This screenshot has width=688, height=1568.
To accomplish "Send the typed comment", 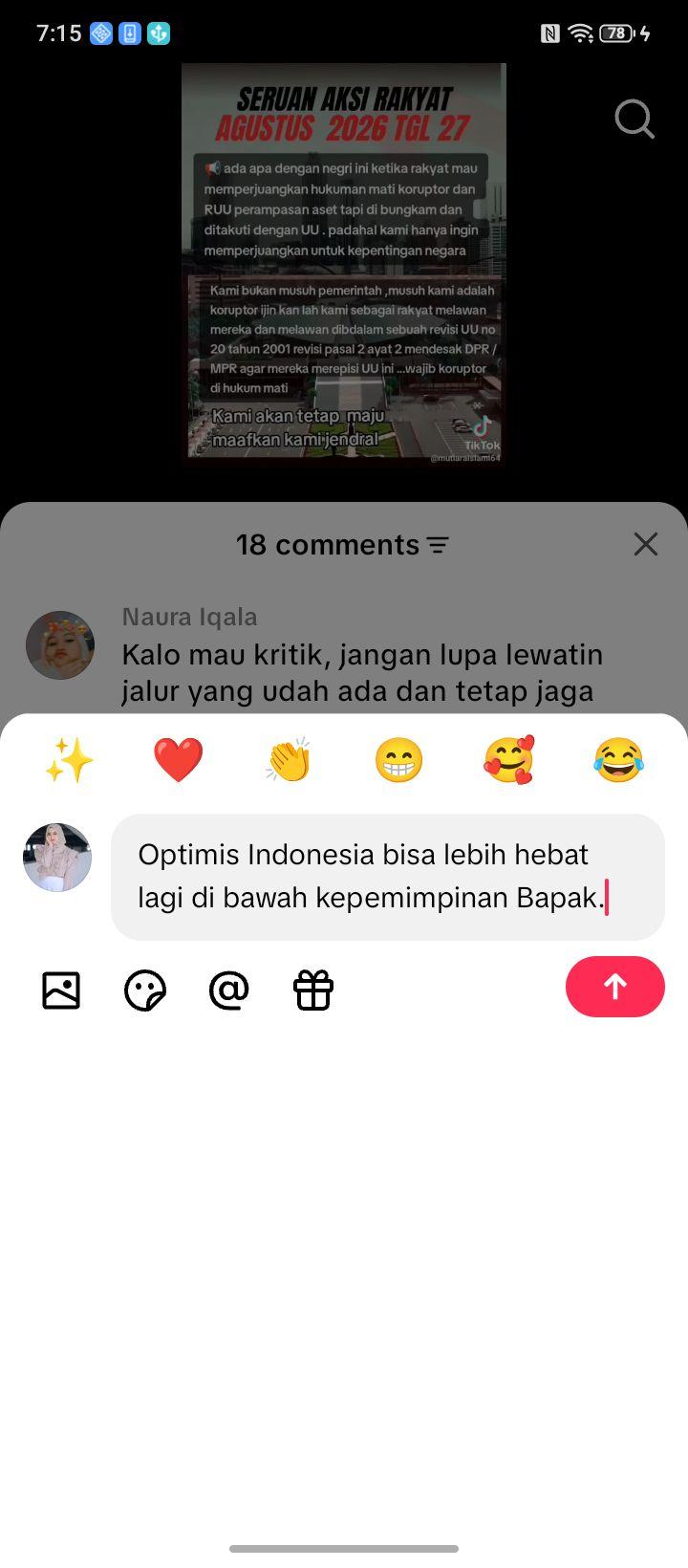I will (x=614, y=987).
